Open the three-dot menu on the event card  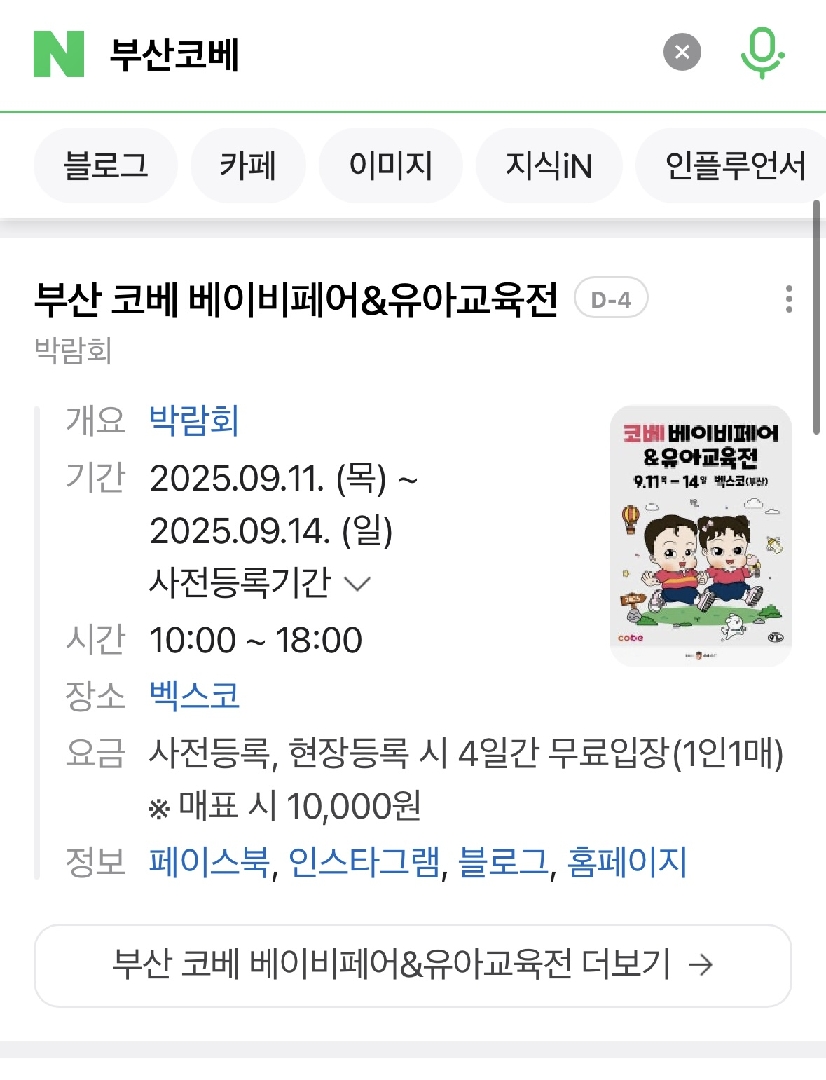tap(789, 299)
